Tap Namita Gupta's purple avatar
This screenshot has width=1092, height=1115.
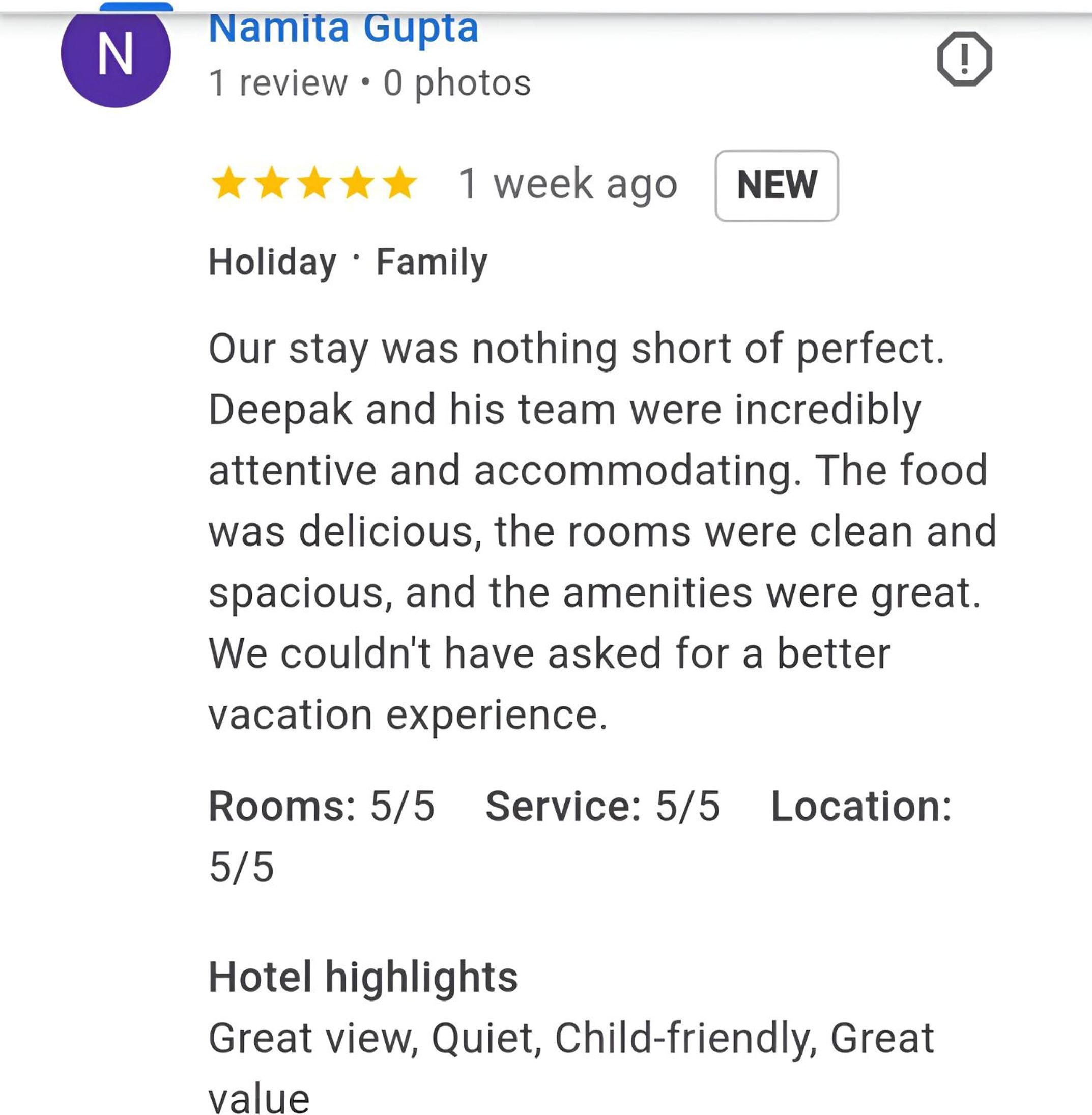pos(116,55)
